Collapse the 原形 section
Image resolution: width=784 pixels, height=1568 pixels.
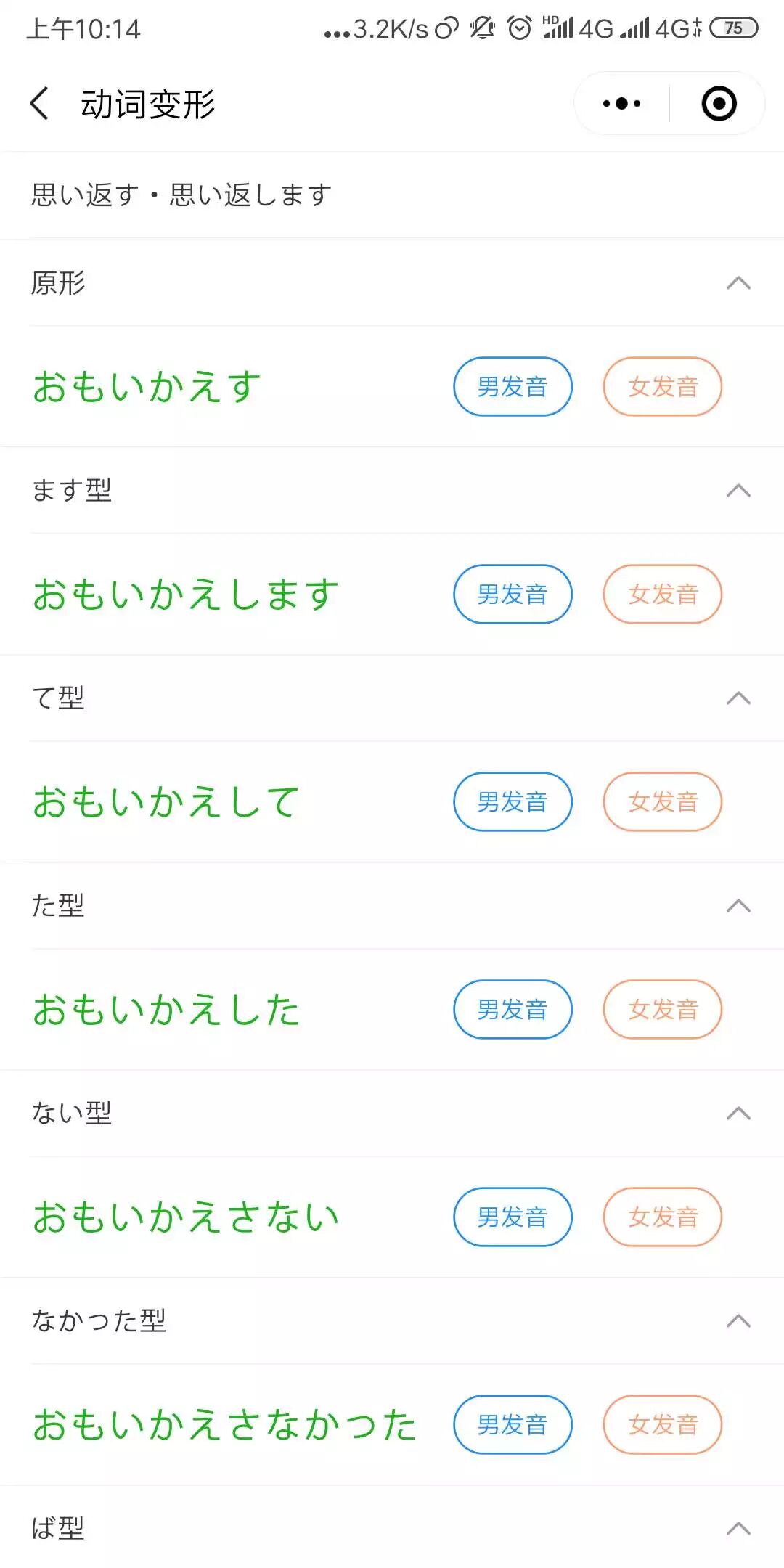point(738,283)
